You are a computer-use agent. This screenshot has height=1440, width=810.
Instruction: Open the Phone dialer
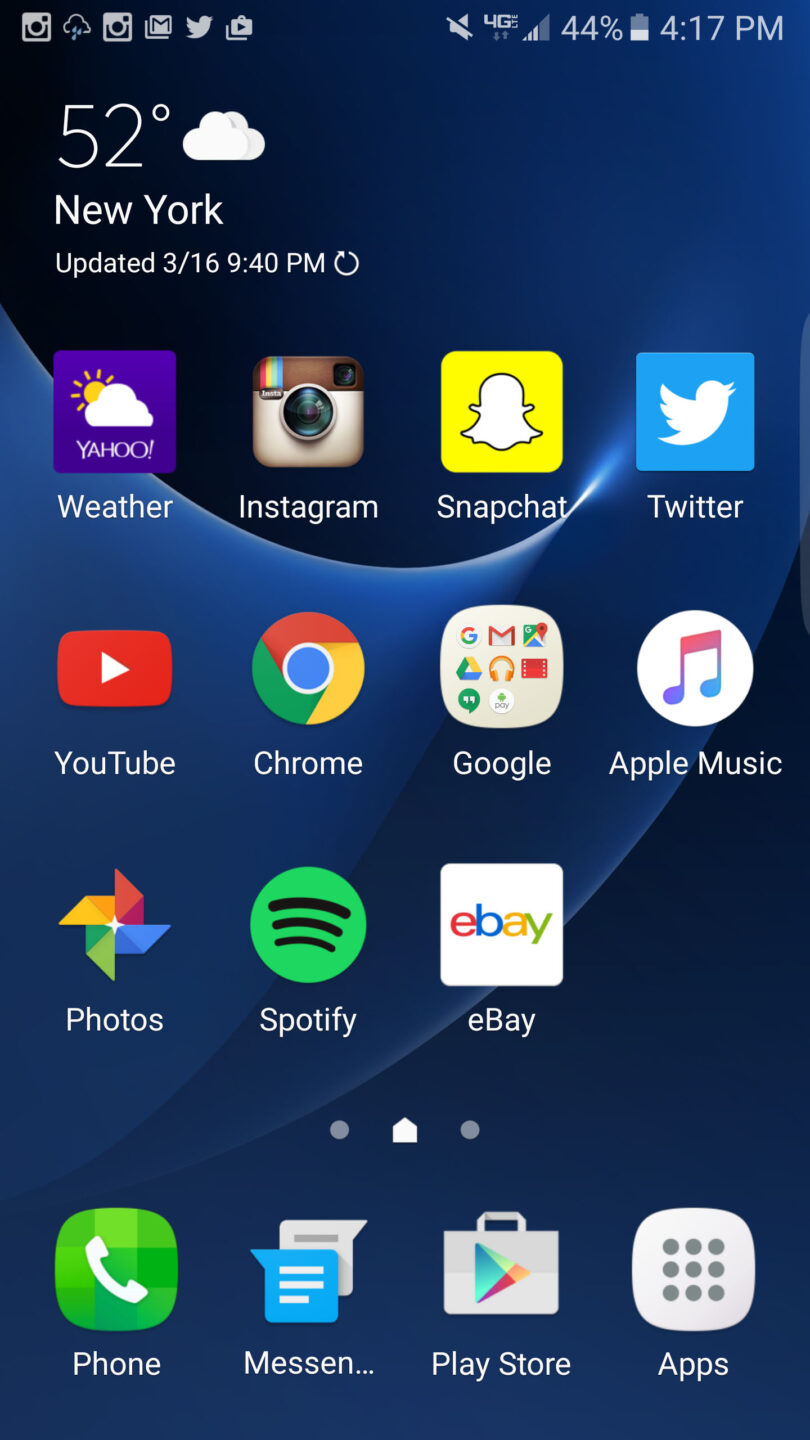(114, 1270)
